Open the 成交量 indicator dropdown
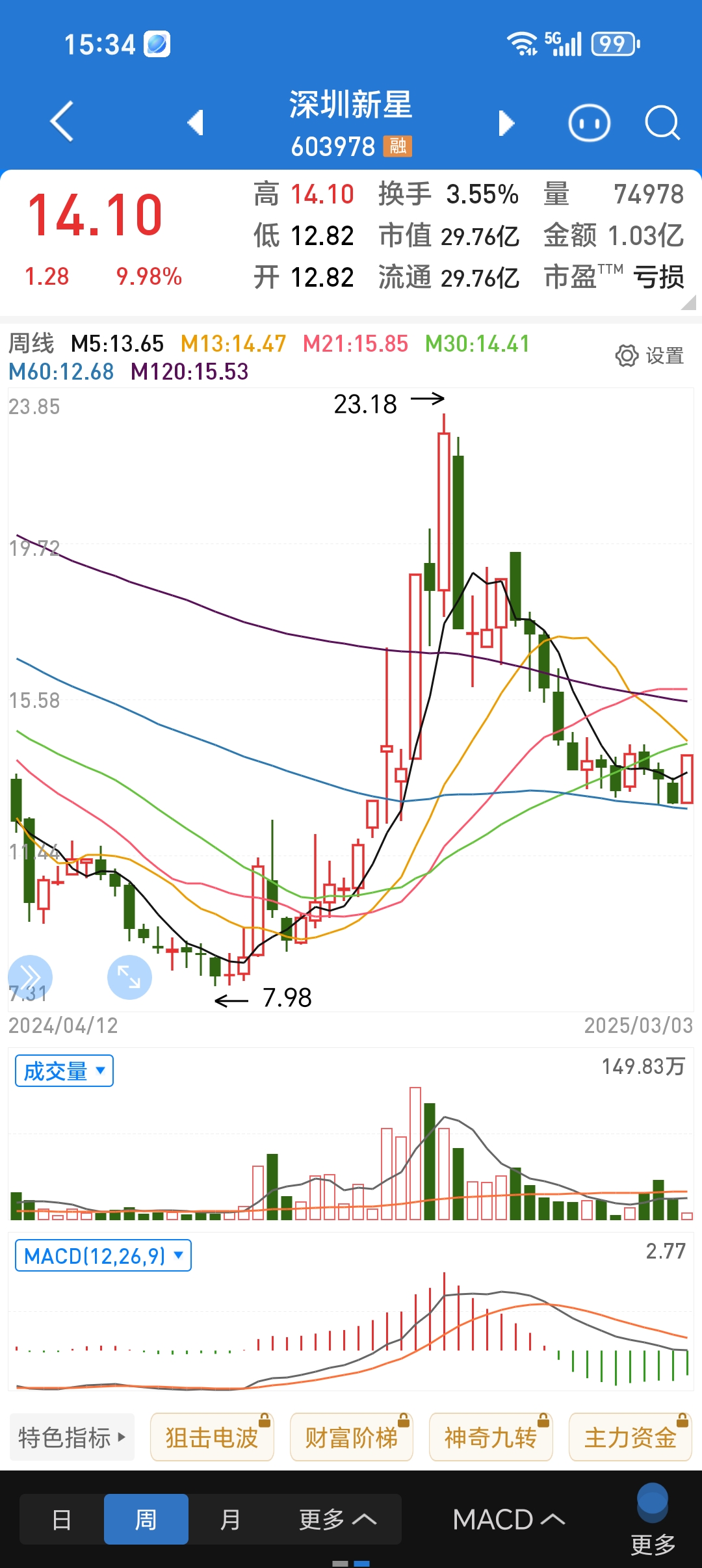The height and width of the screenshot is (1568, 702). click(x=63, y=1069)
